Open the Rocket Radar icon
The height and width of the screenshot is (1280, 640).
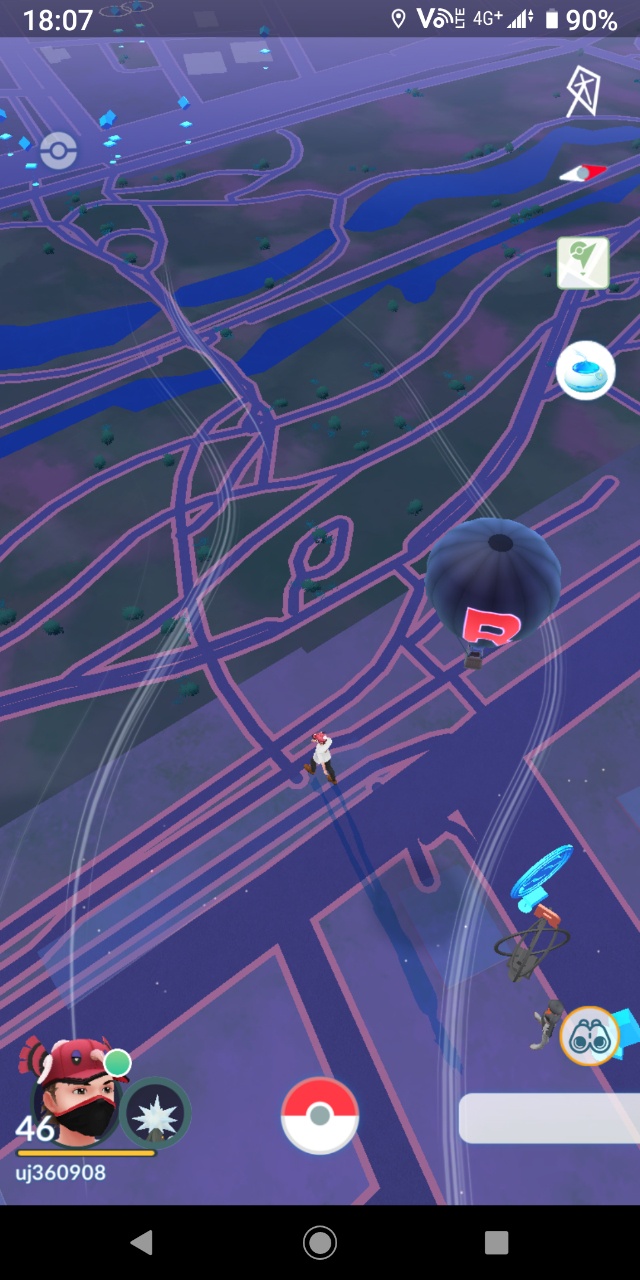click(x=581, y=92)
